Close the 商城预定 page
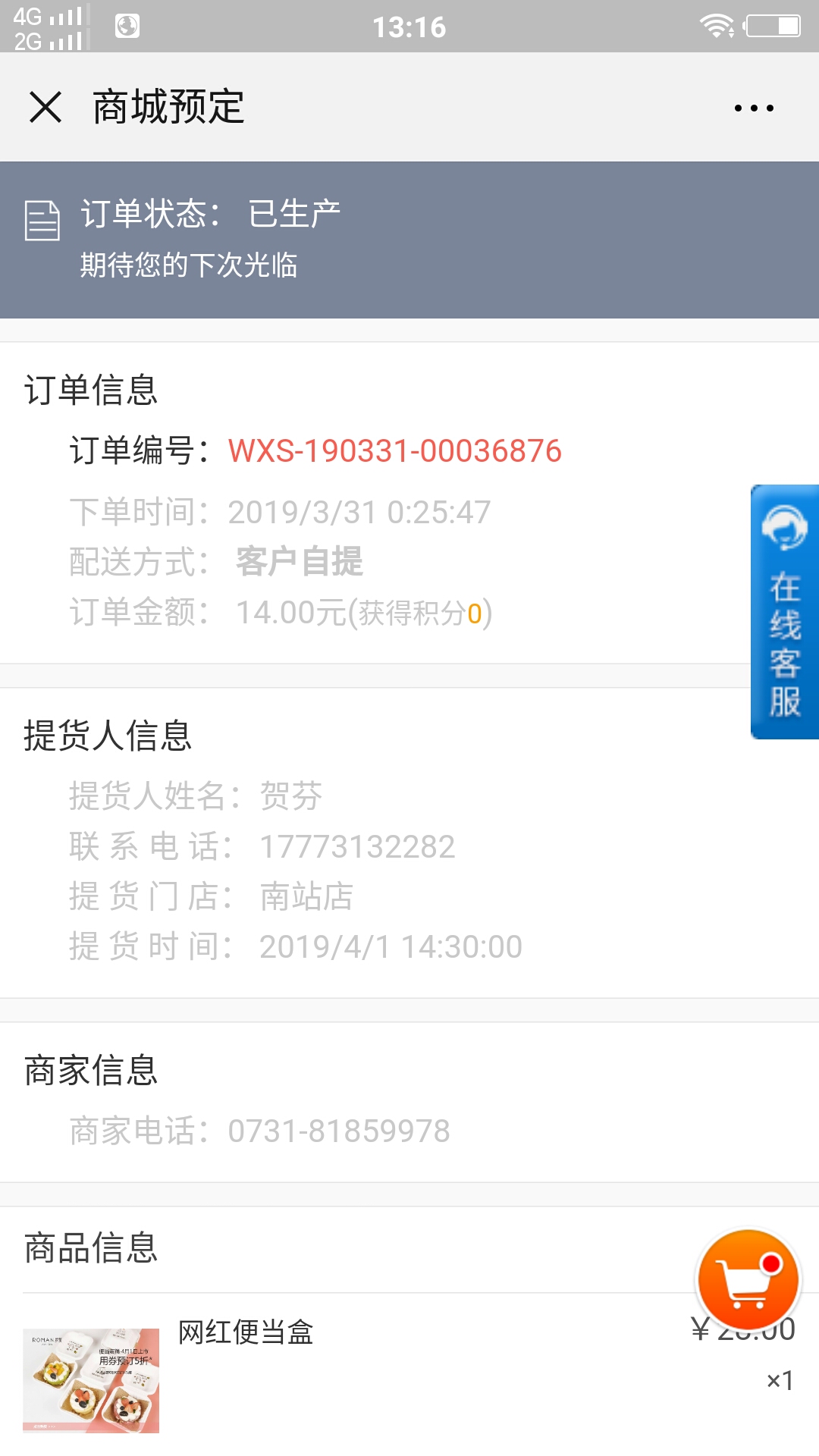 (x=45, y=107)
